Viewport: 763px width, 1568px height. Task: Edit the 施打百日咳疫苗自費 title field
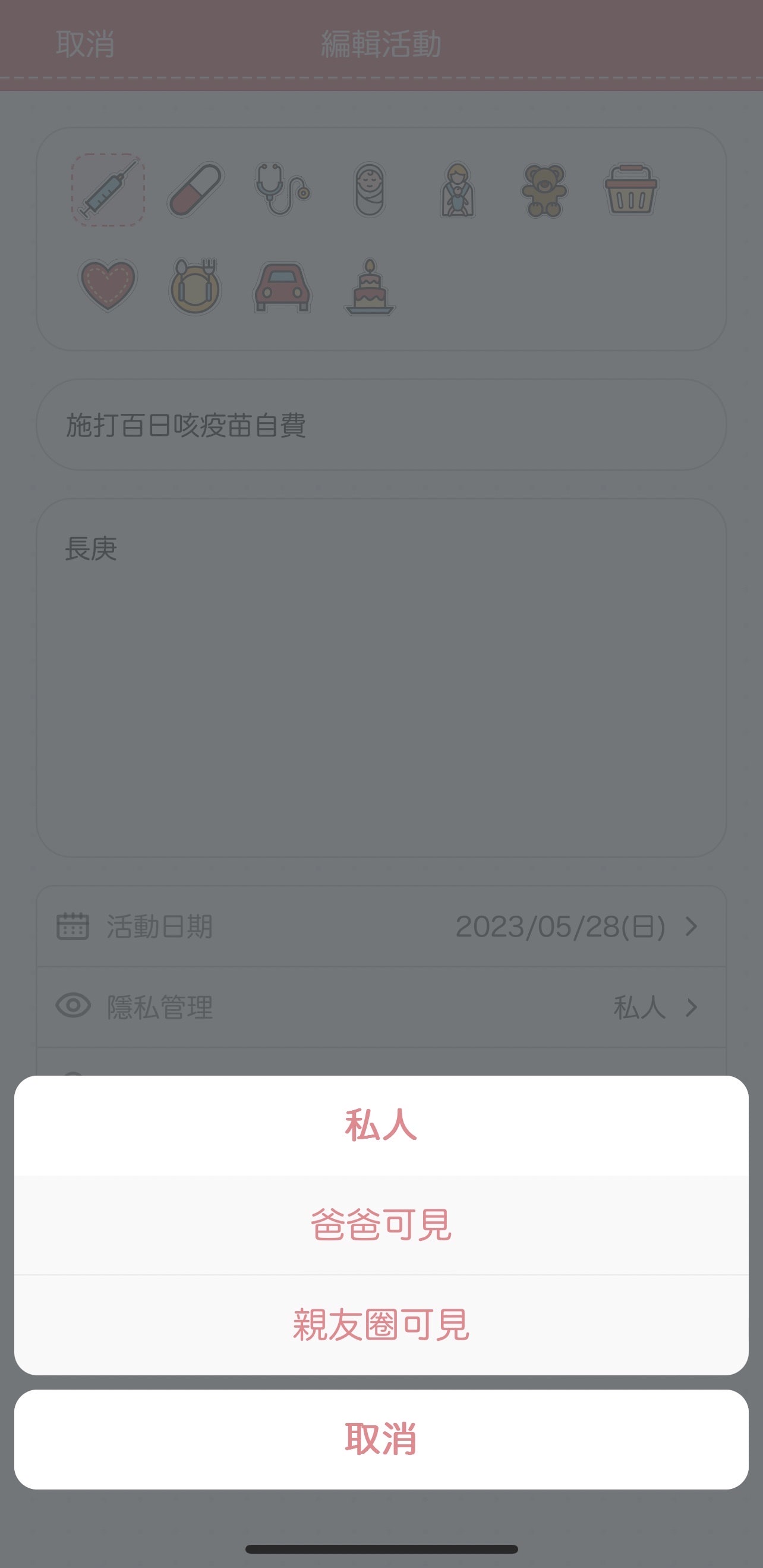pyautogui.click(x=381, y=426)
